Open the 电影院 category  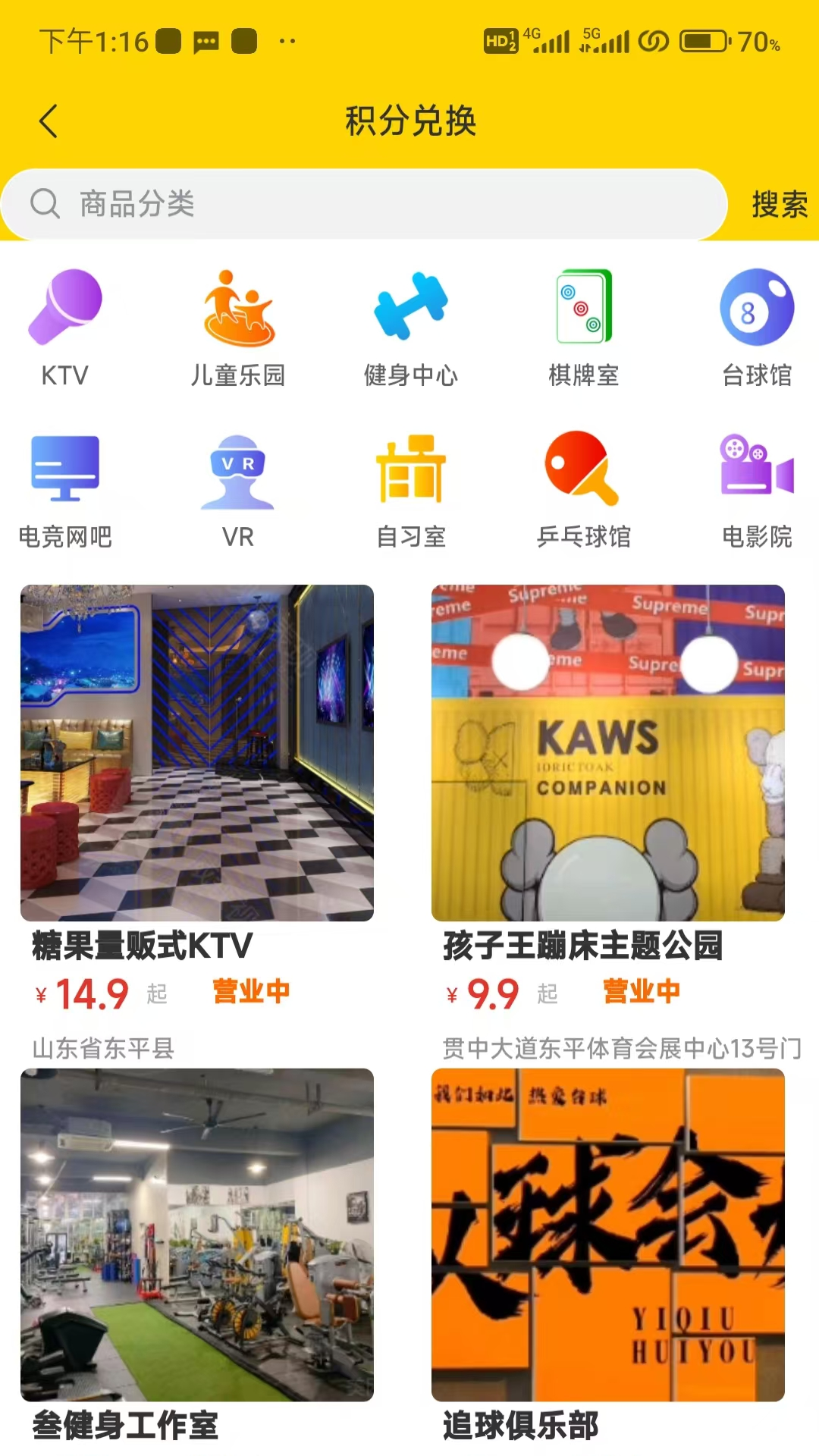click(x=757, y=491)
